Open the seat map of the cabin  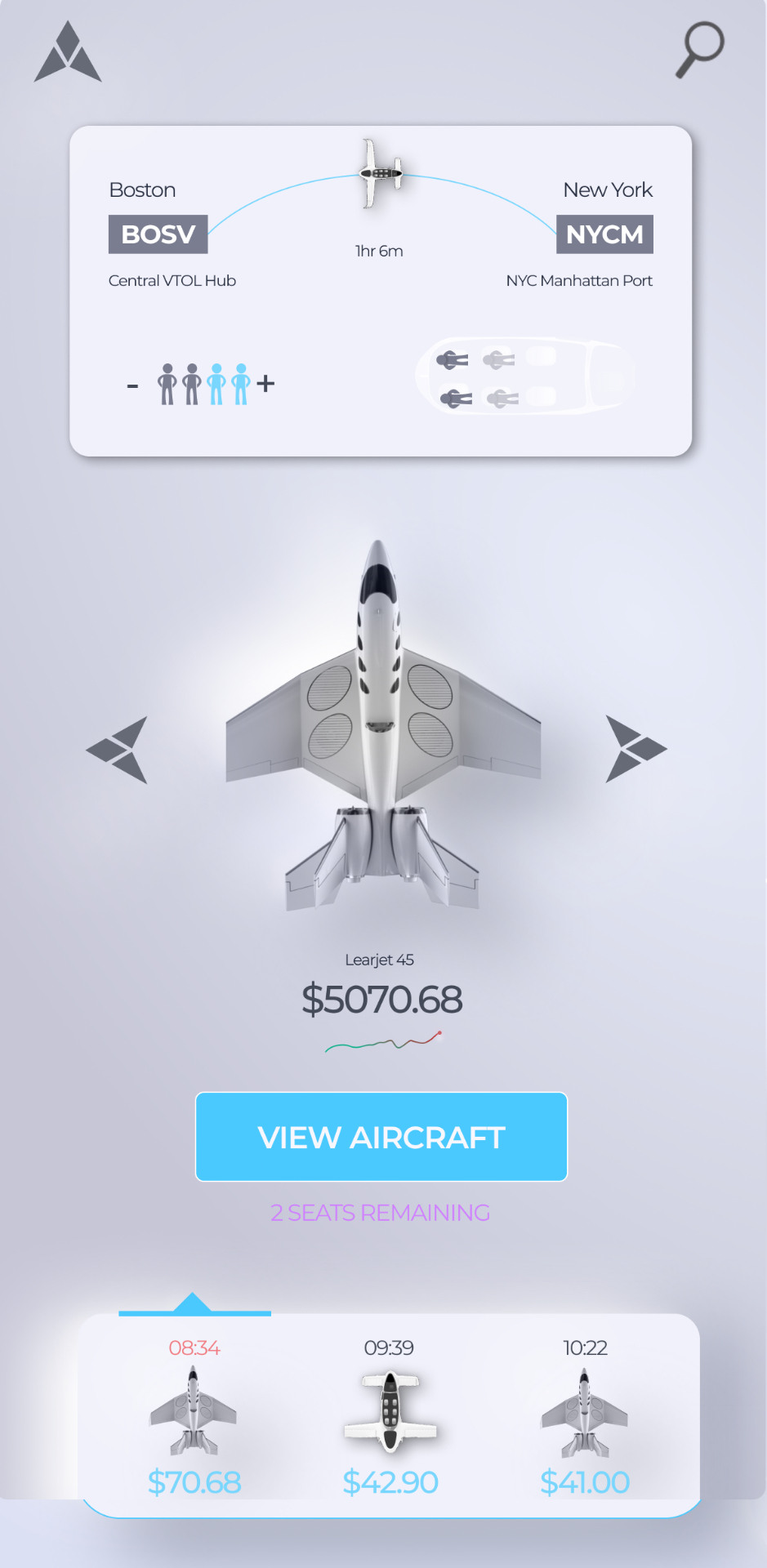pos(523,377)
